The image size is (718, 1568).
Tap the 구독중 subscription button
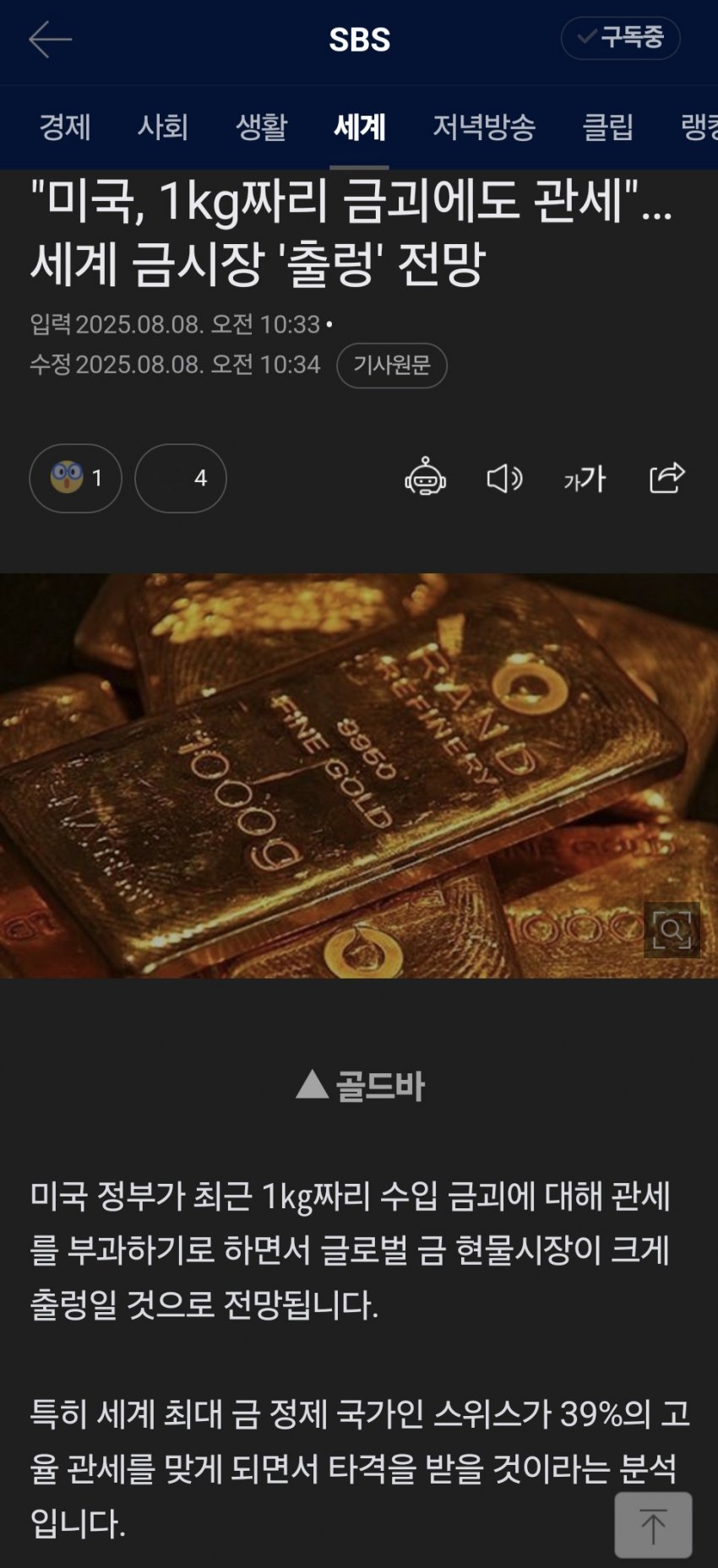[x=621, y=38]
